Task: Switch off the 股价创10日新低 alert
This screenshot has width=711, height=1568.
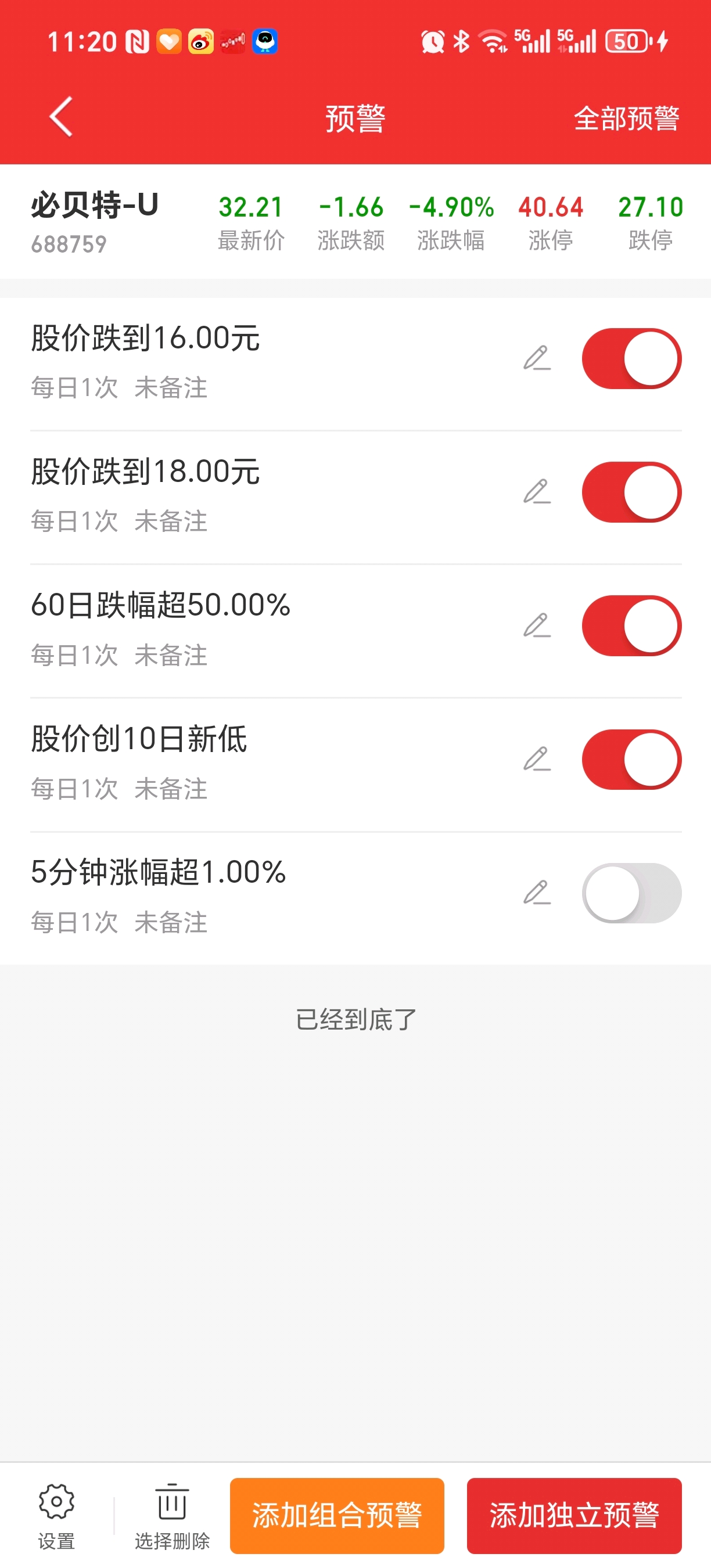Action: pos(631,760)
